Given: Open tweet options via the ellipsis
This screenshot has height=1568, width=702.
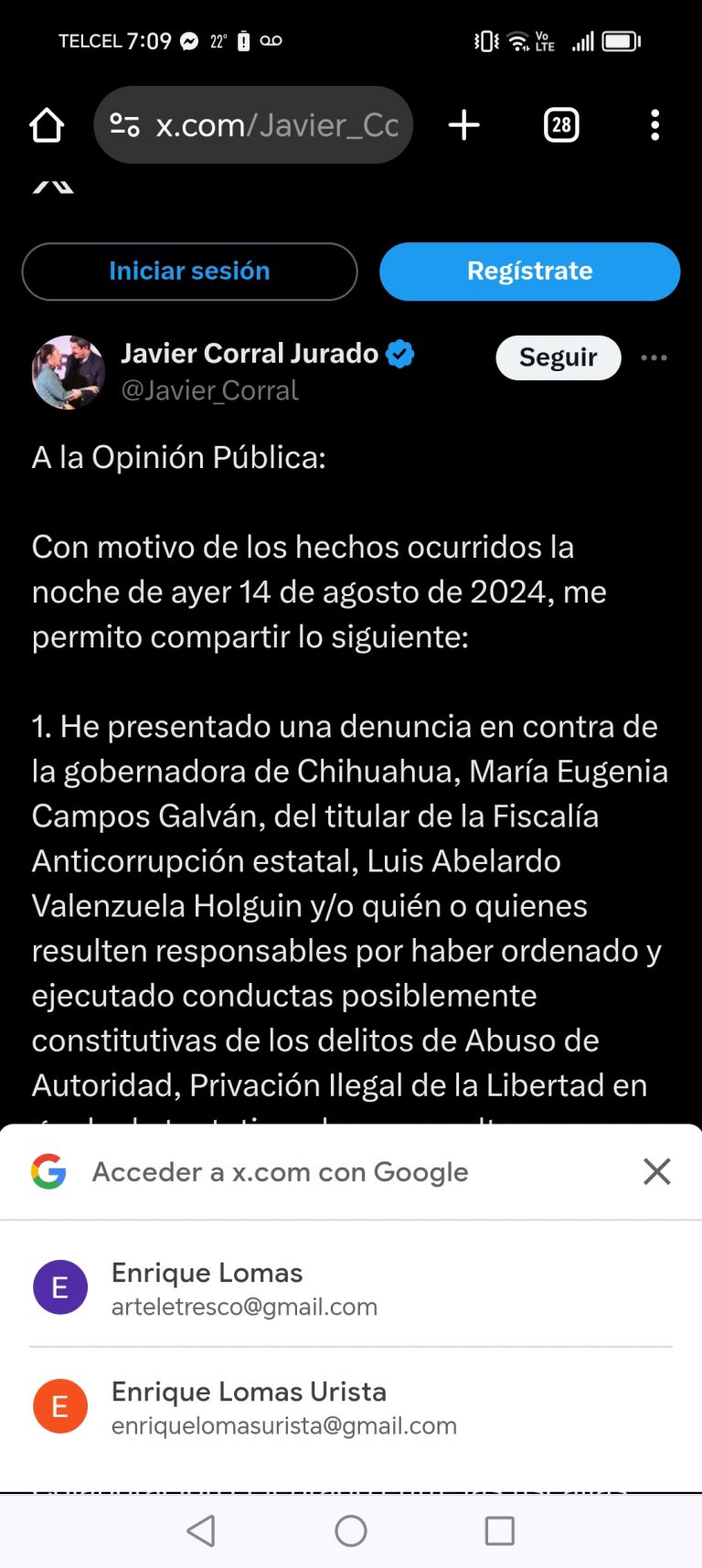Looking at the screenshot, I should pos(654,357).
